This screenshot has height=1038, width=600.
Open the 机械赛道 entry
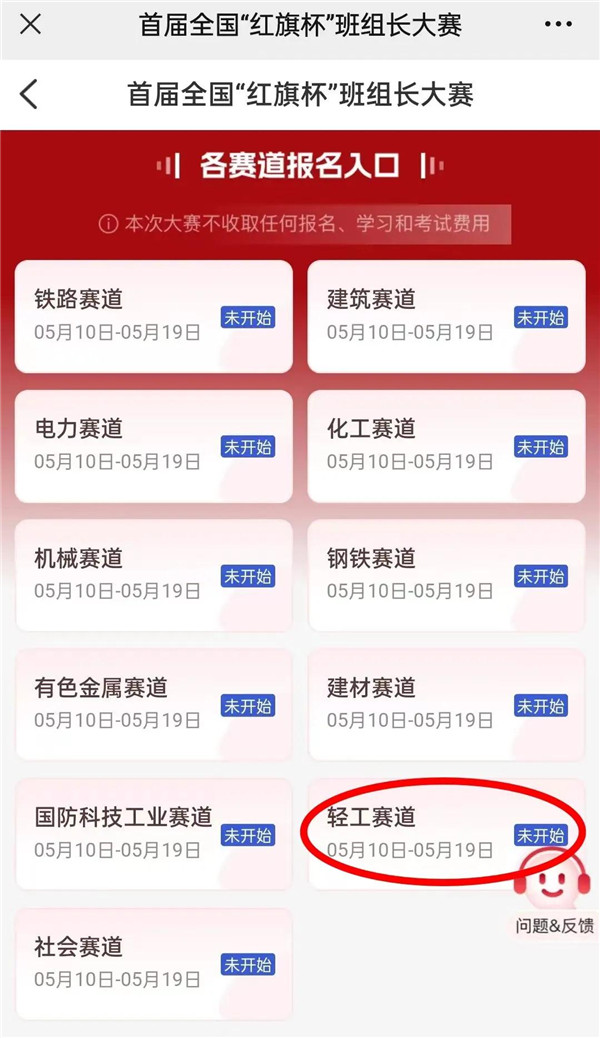point(154,575)
